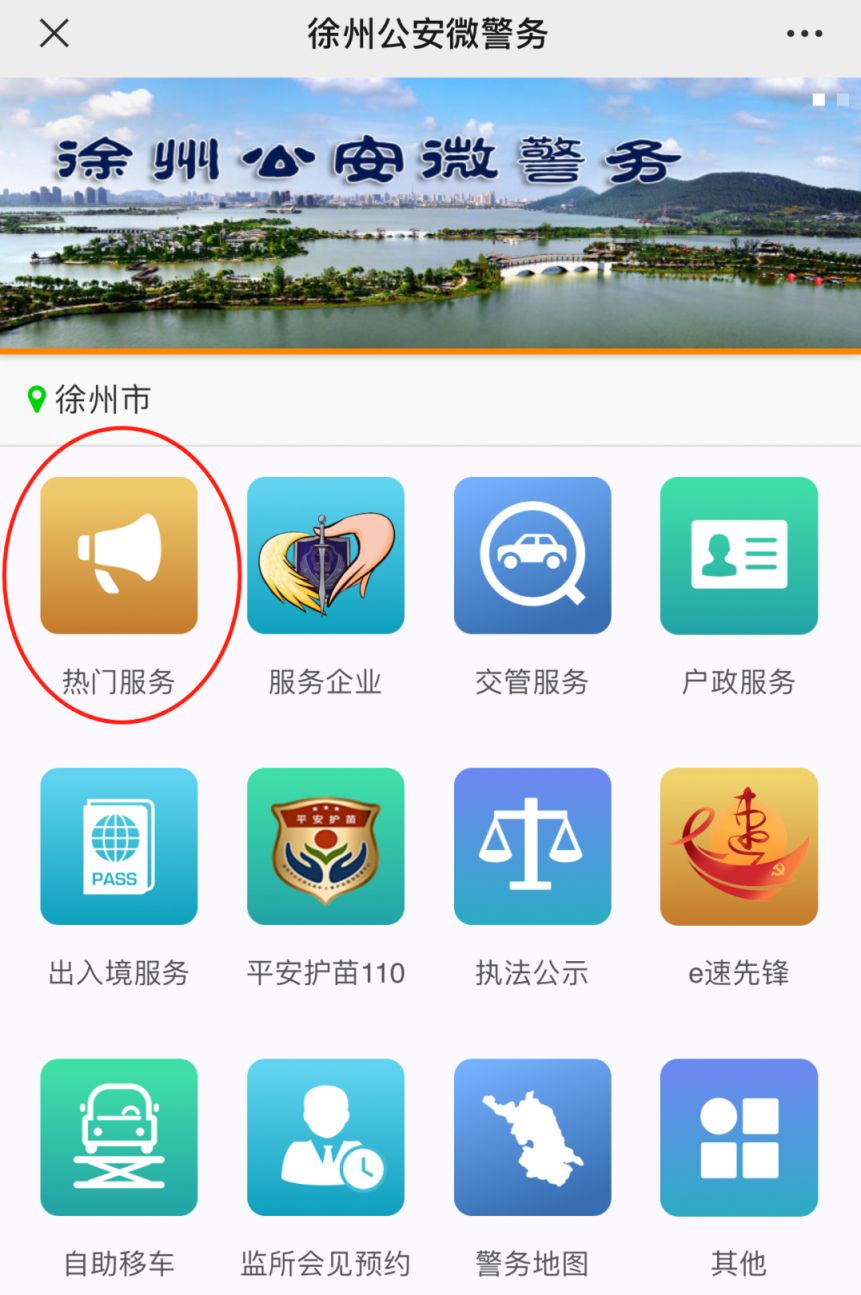
Task: Book via 监所会见预约
Action: pyautogui.click(x=325, y=1137)
